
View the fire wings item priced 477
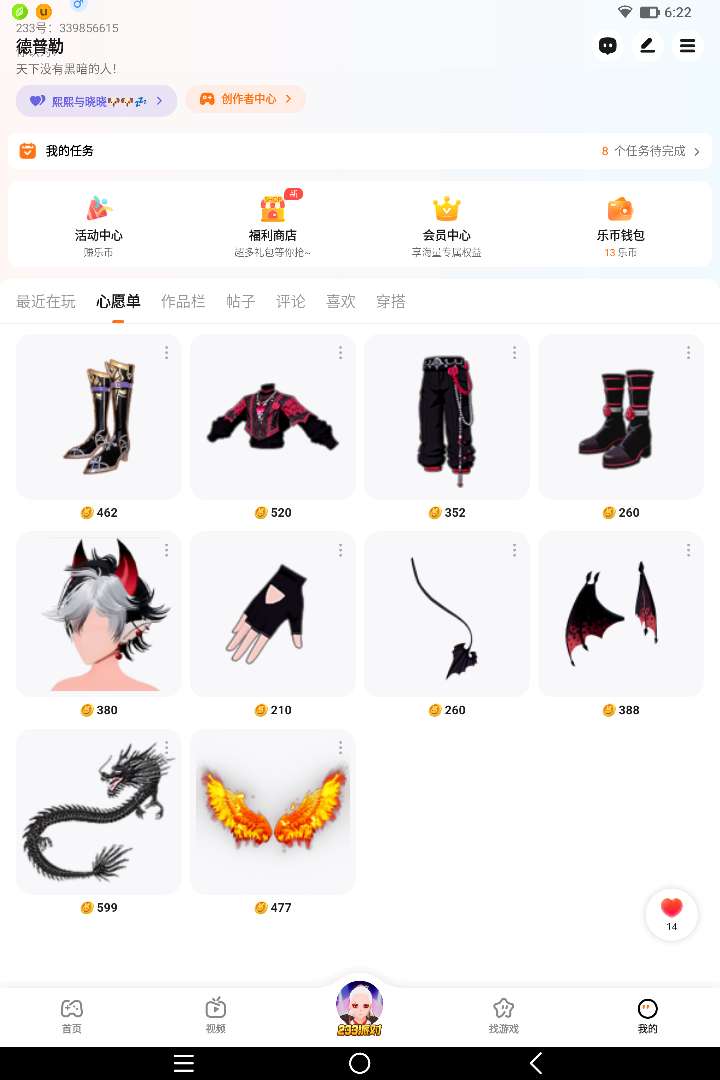tap(272, 811)
